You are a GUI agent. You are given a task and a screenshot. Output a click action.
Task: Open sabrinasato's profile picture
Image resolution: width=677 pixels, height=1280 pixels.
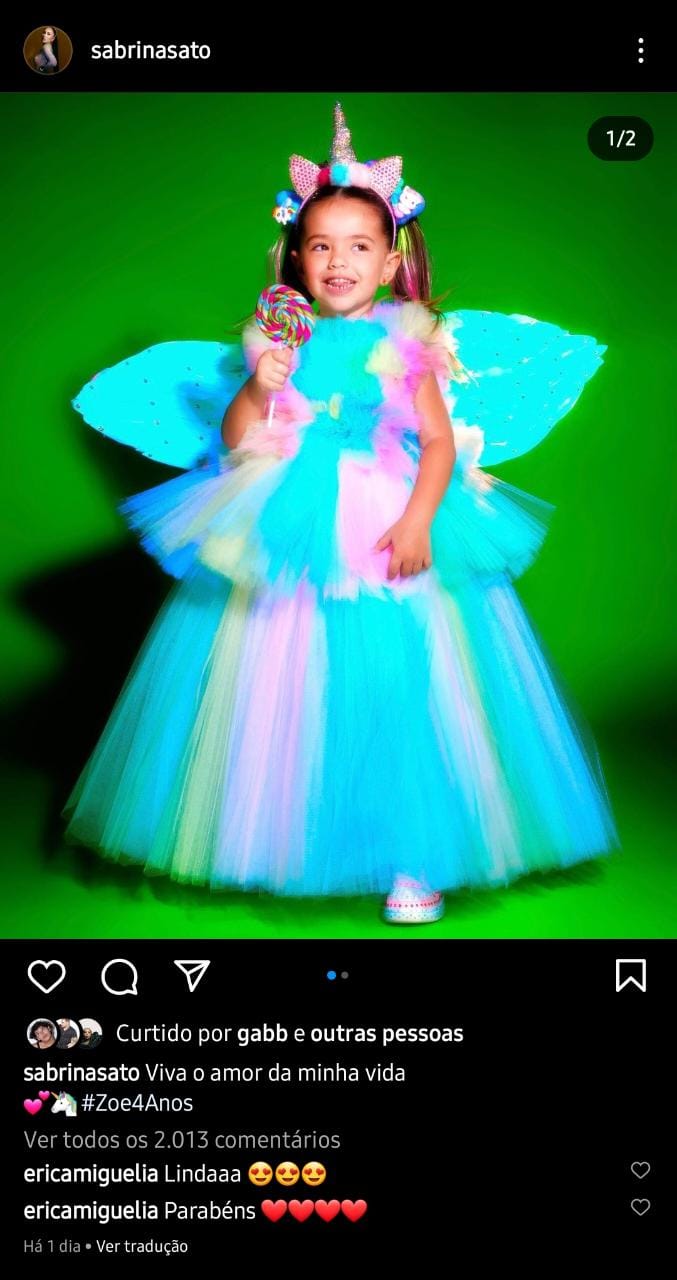48,50
